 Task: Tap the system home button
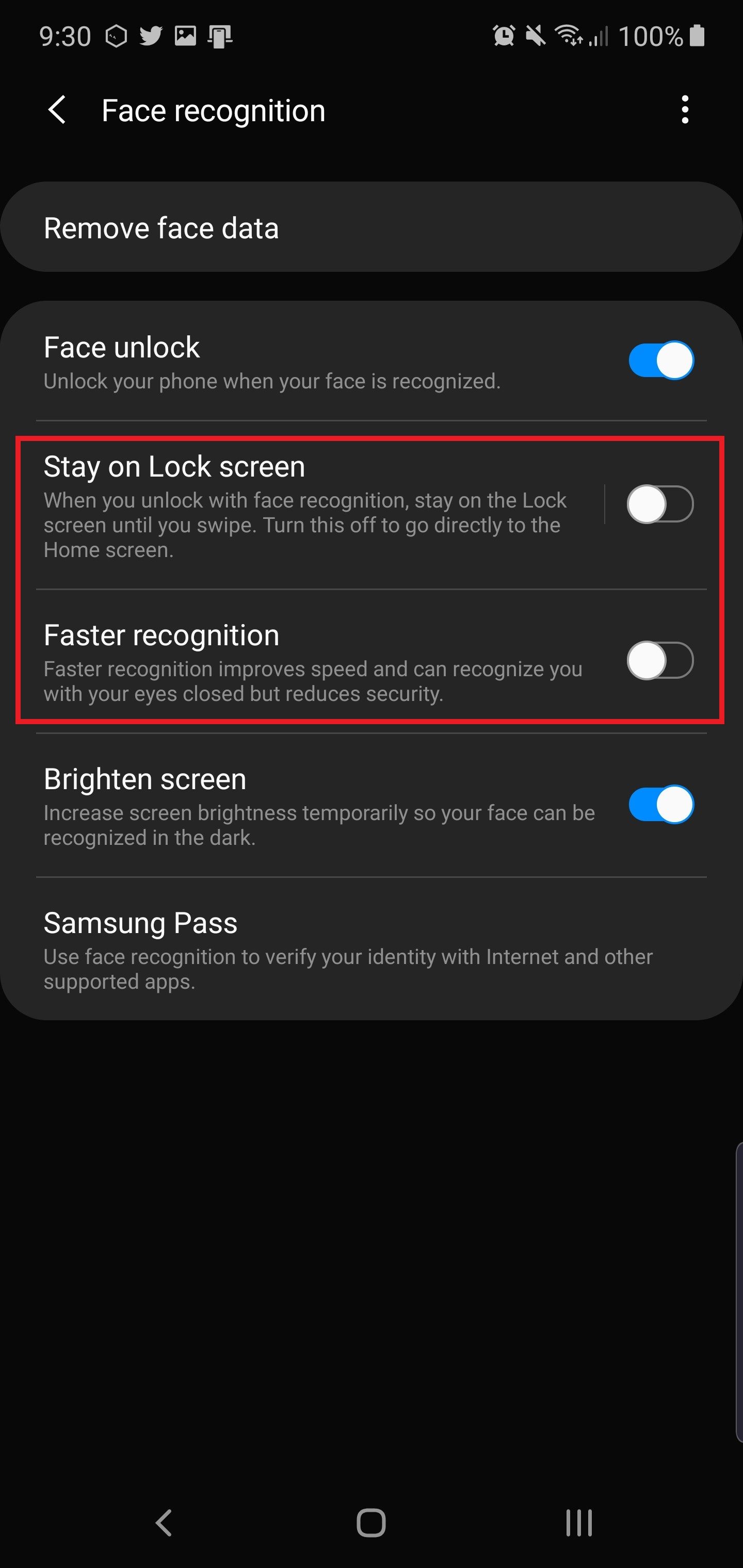[x=370, y=1523]
